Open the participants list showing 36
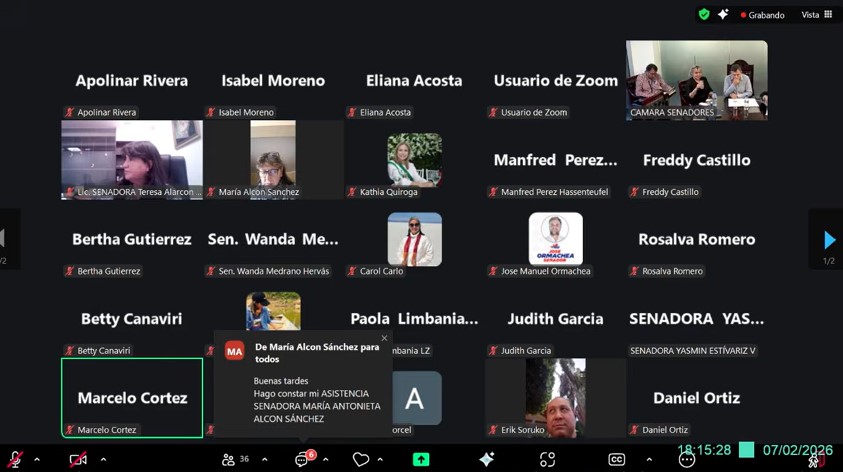The image size is (843, 472). (236, 460)
